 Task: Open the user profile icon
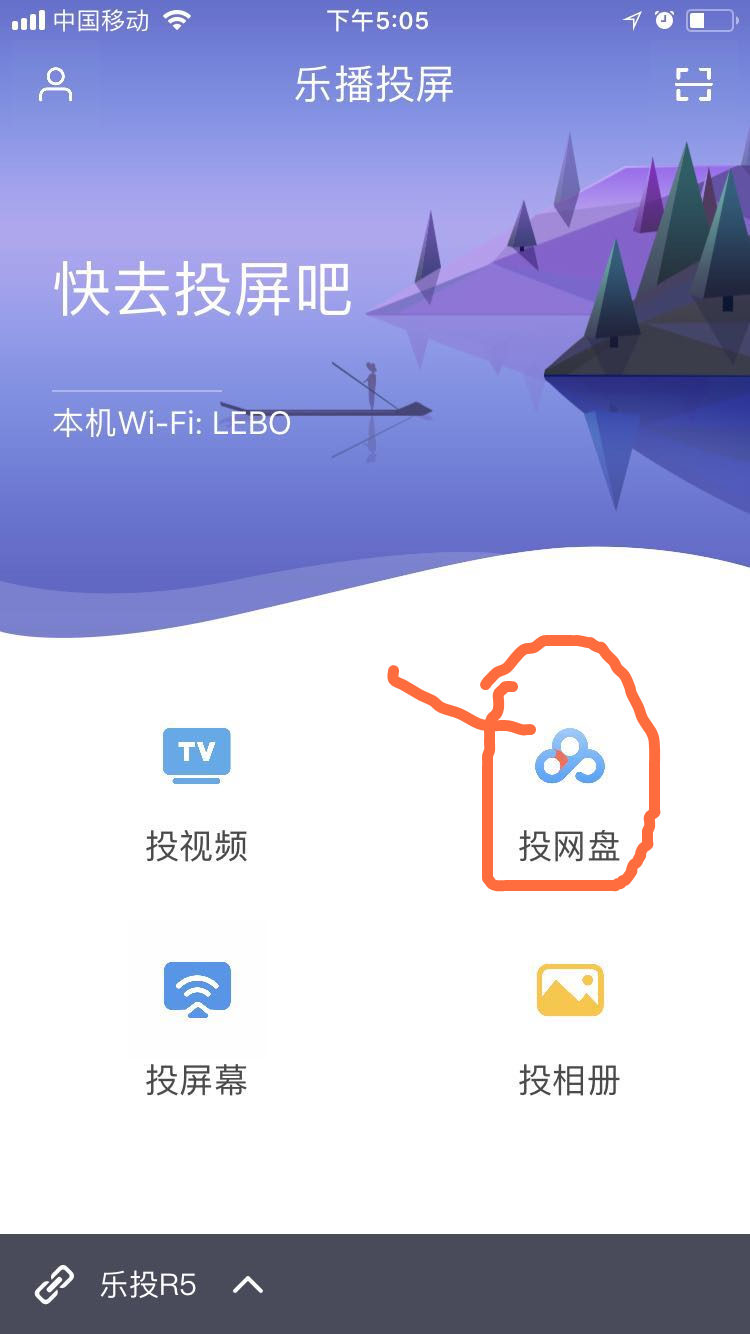55,86
